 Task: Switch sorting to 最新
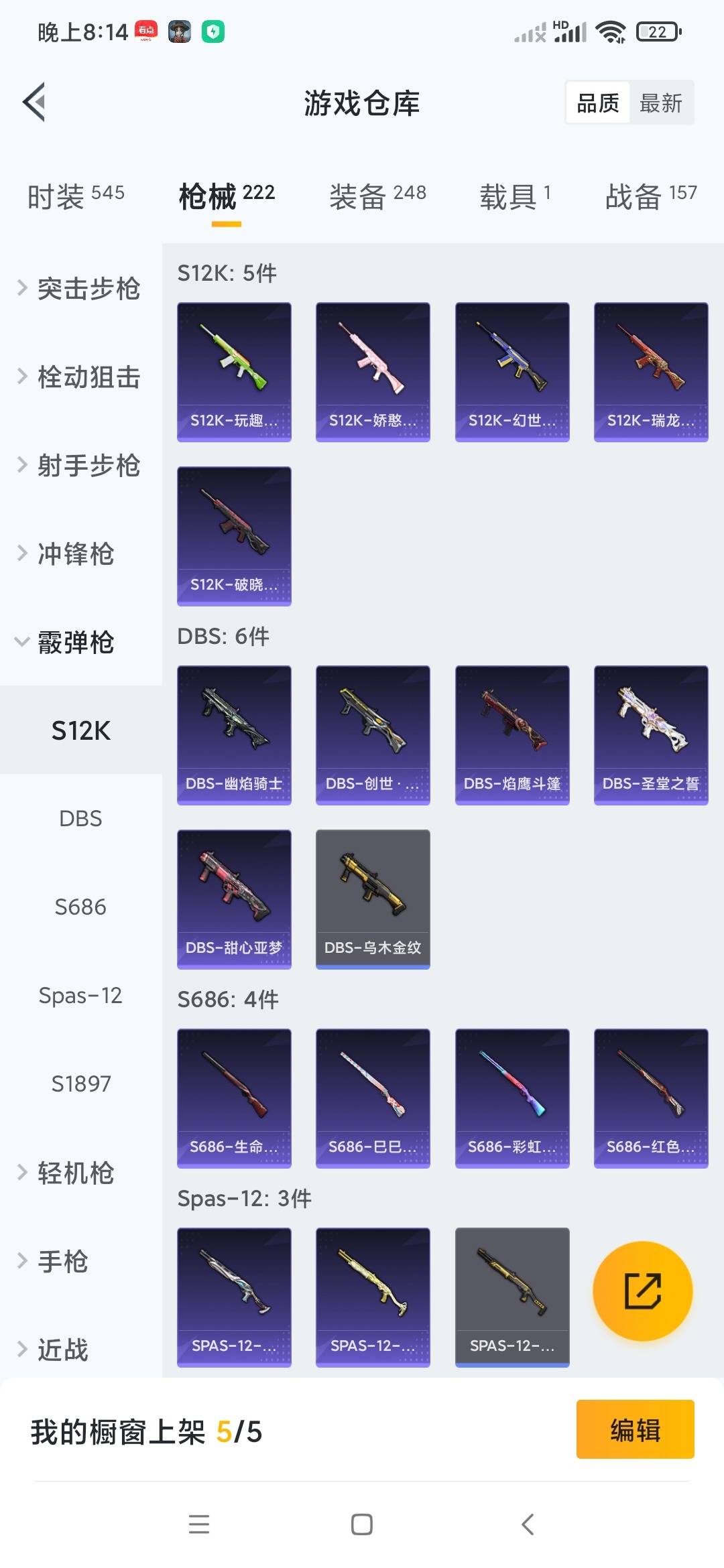click(662, 102)
